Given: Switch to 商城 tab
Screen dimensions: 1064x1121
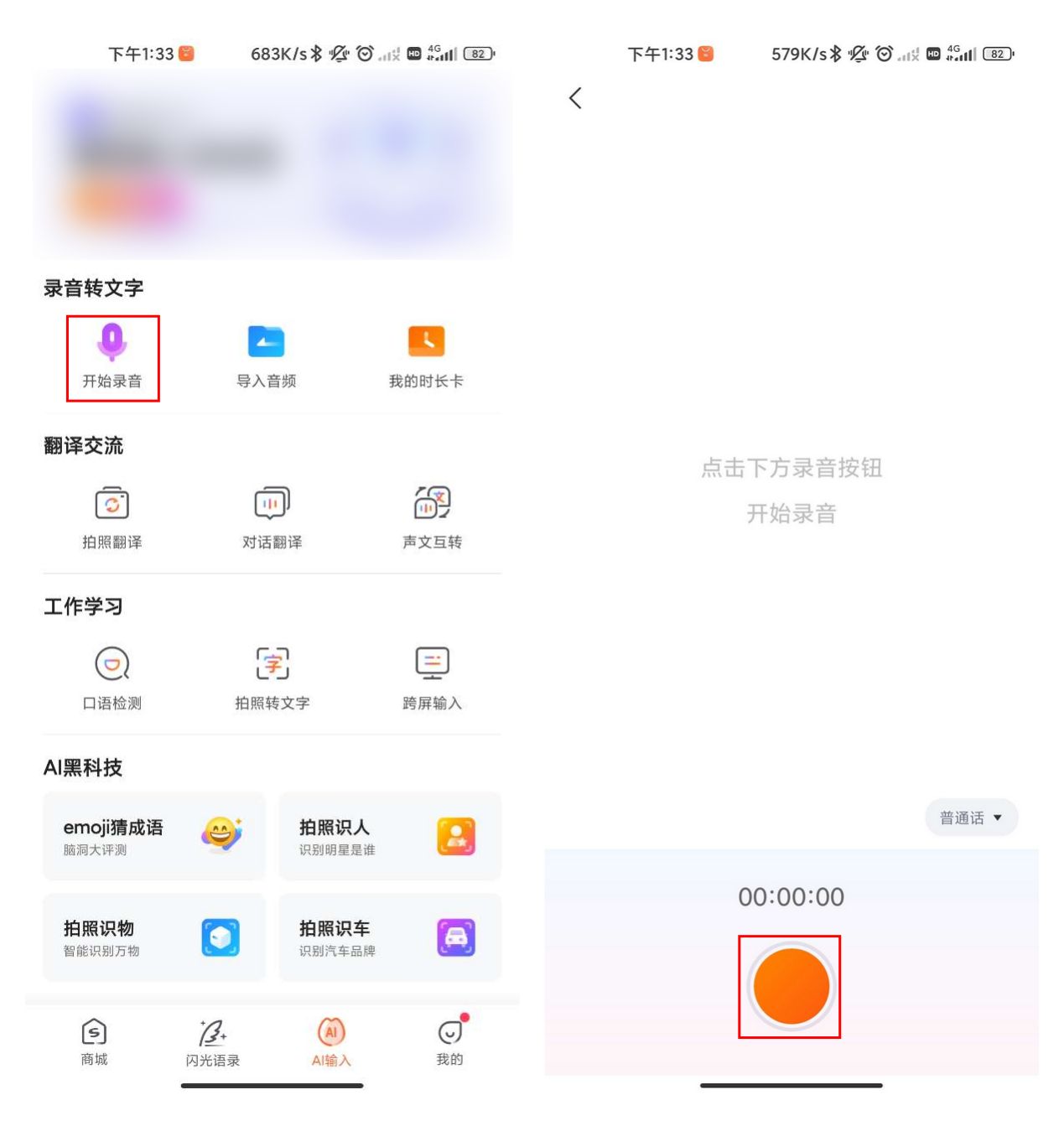Looking at the screenshot, I should coord(94,1042).
